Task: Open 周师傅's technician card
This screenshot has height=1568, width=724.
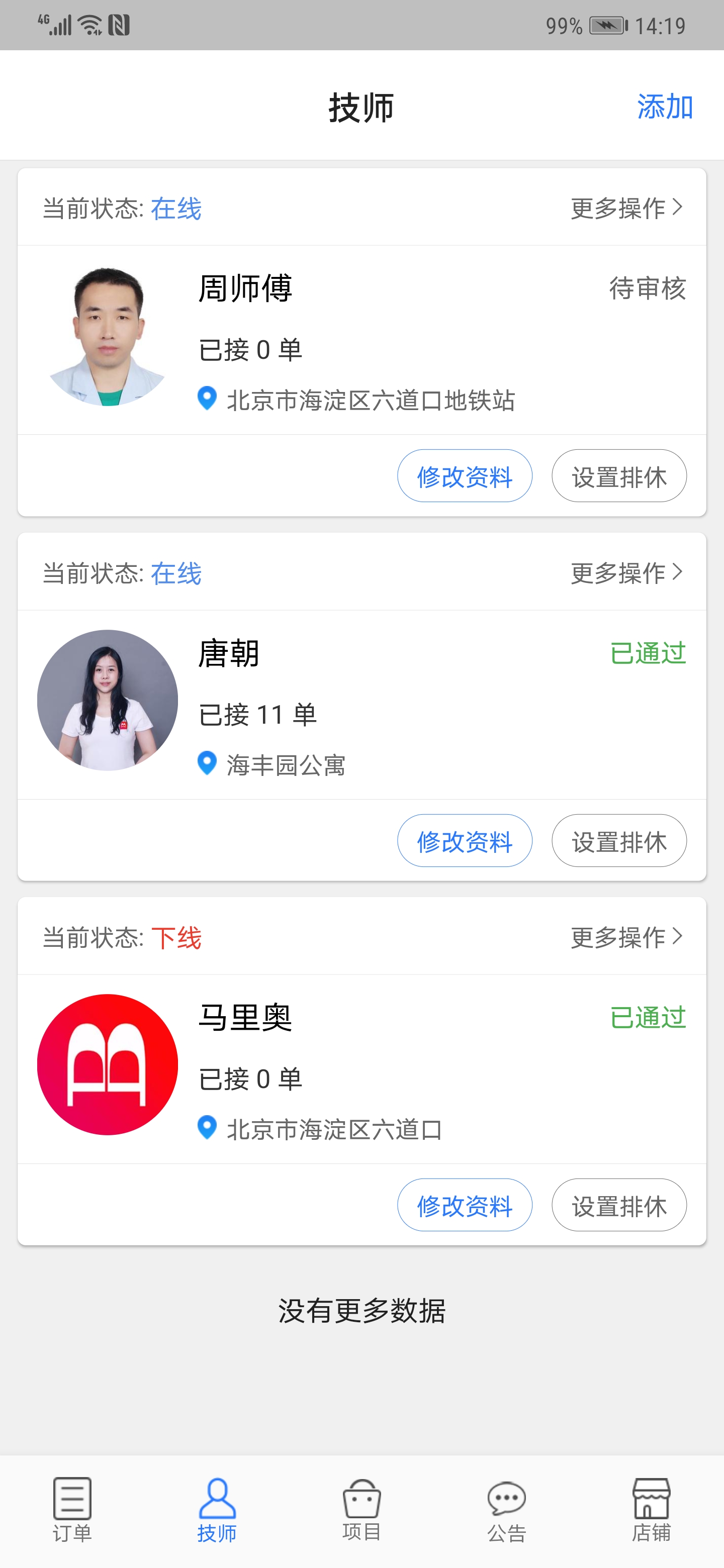Action: tap(361, 340)
